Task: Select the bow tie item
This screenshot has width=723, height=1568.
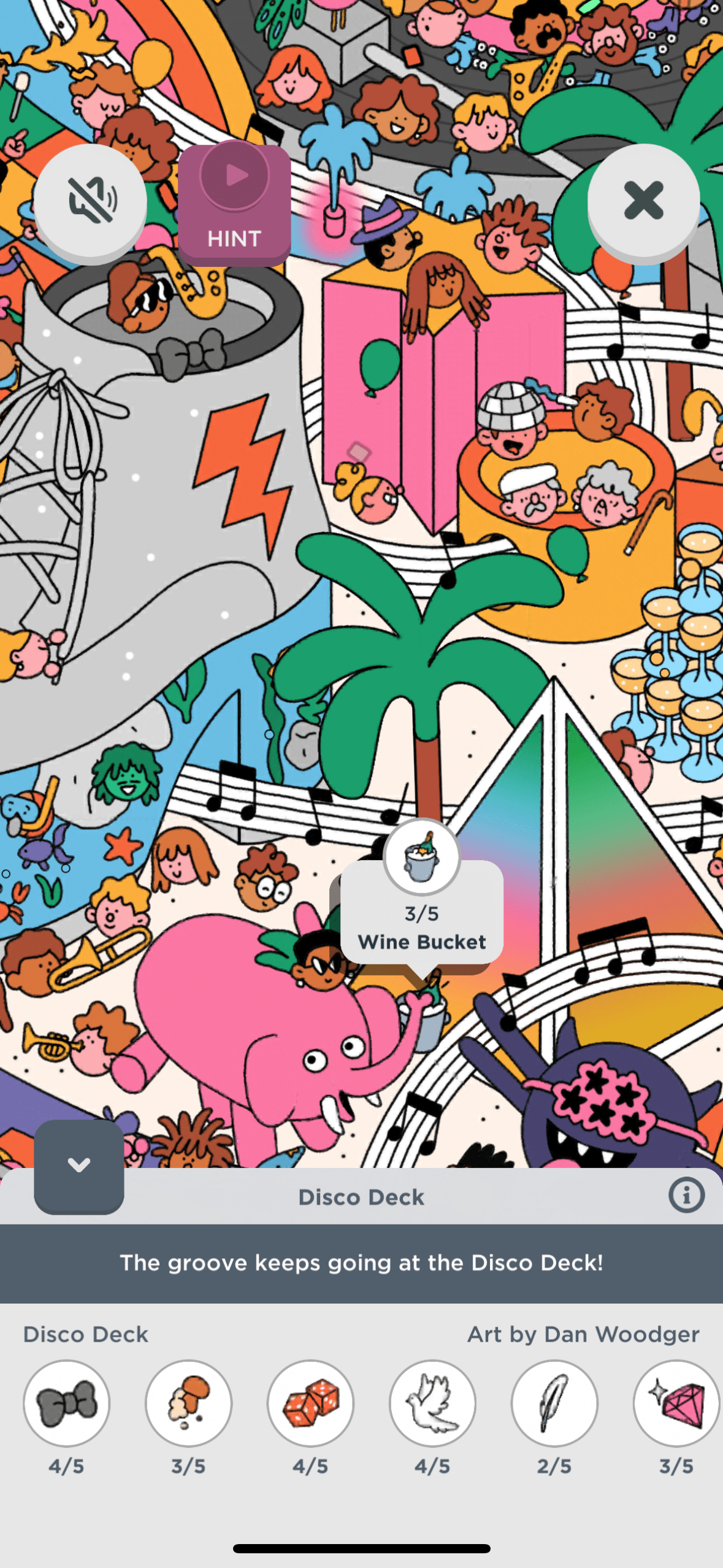Action: (66, 1403)
